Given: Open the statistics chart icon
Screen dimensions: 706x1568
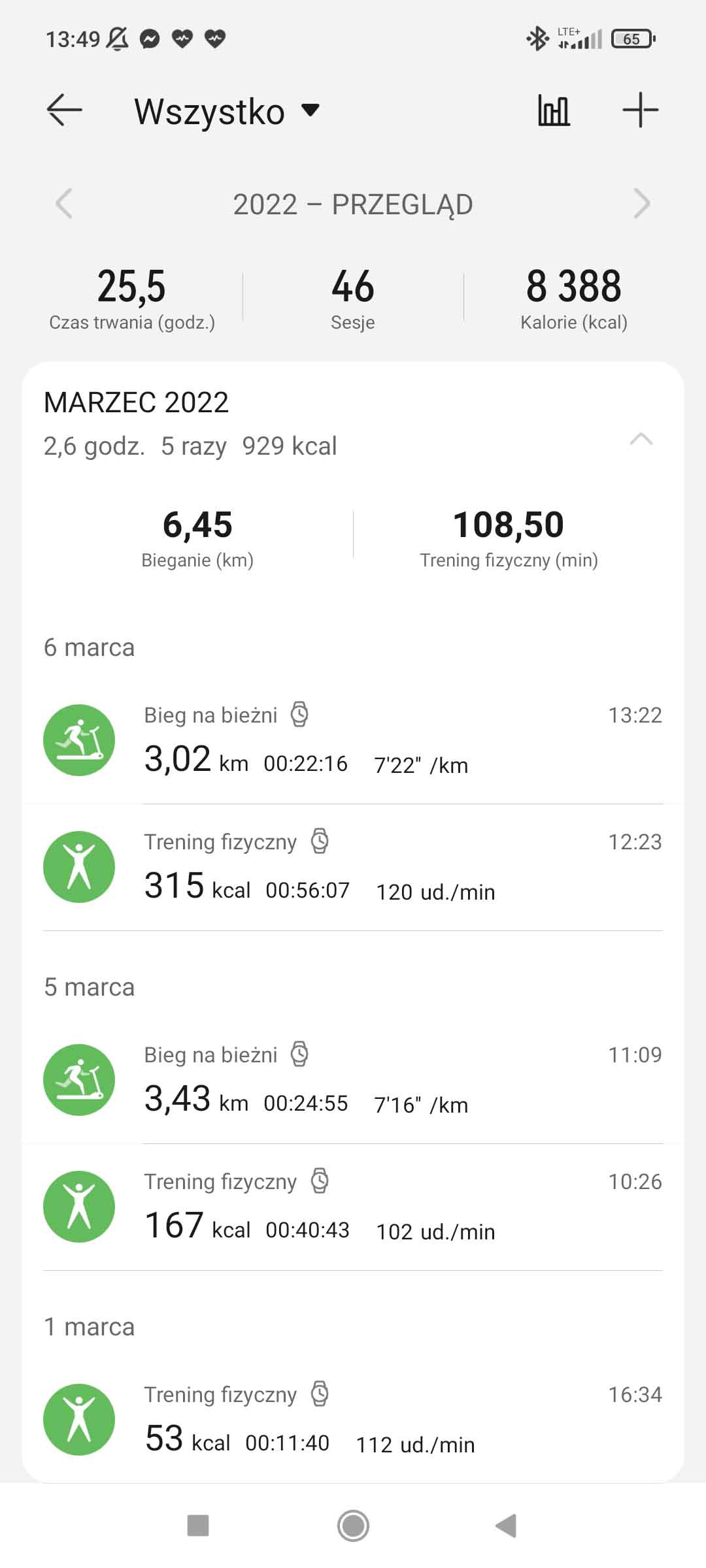Looking at the screenshot, I should [554, 110].
